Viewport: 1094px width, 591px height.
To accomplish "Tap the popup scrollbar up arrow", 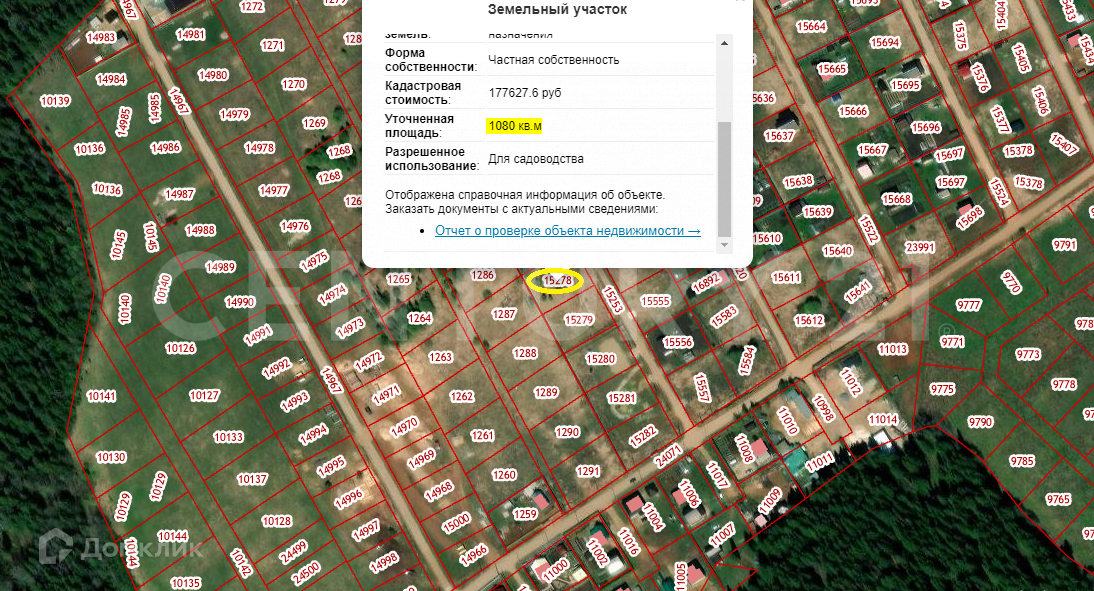I will point(724,43).
